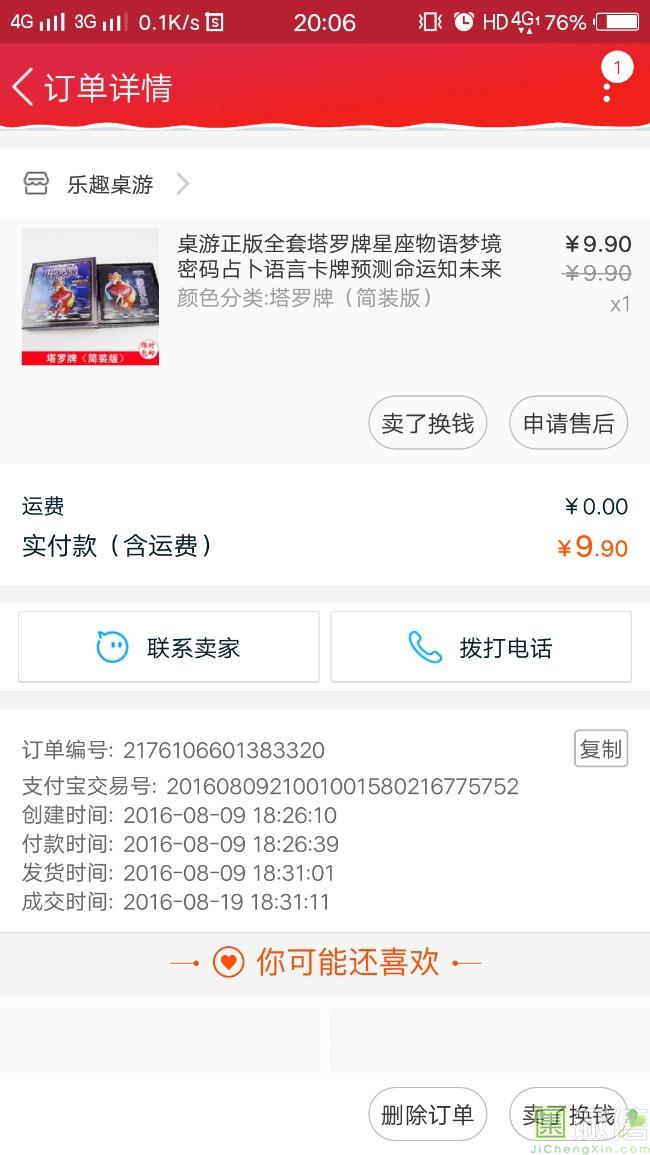Delete this order with 删除订单

[427, 1115]
